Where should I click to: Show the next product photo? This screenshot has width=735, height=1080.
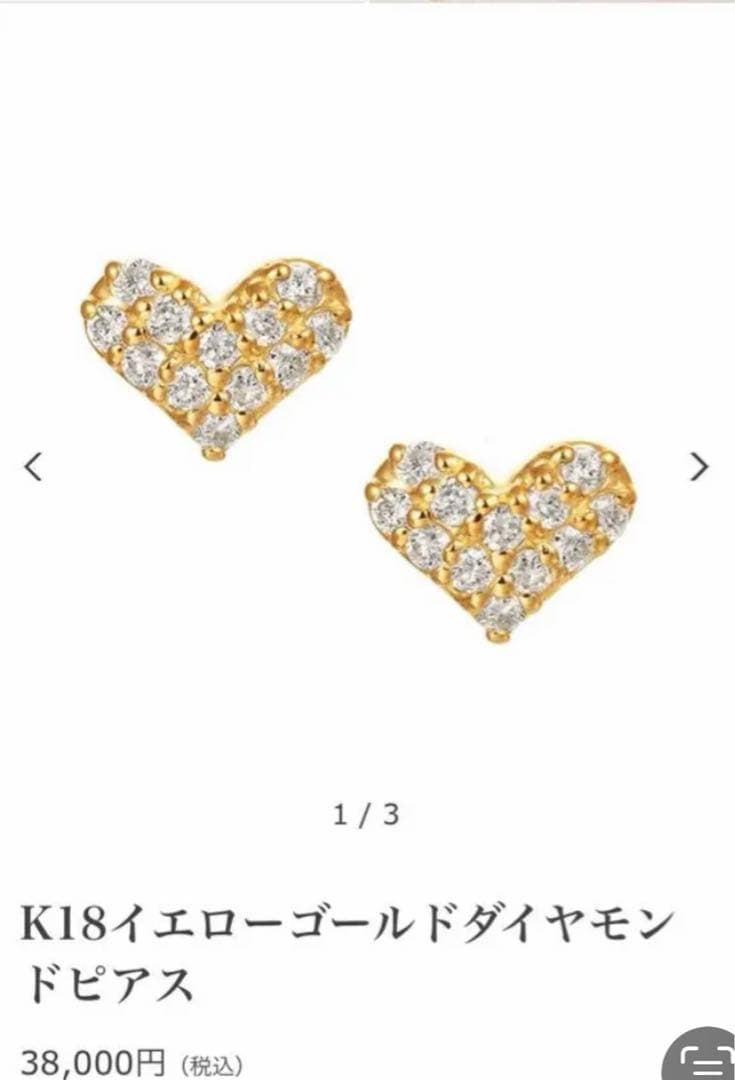coord(700,466)
